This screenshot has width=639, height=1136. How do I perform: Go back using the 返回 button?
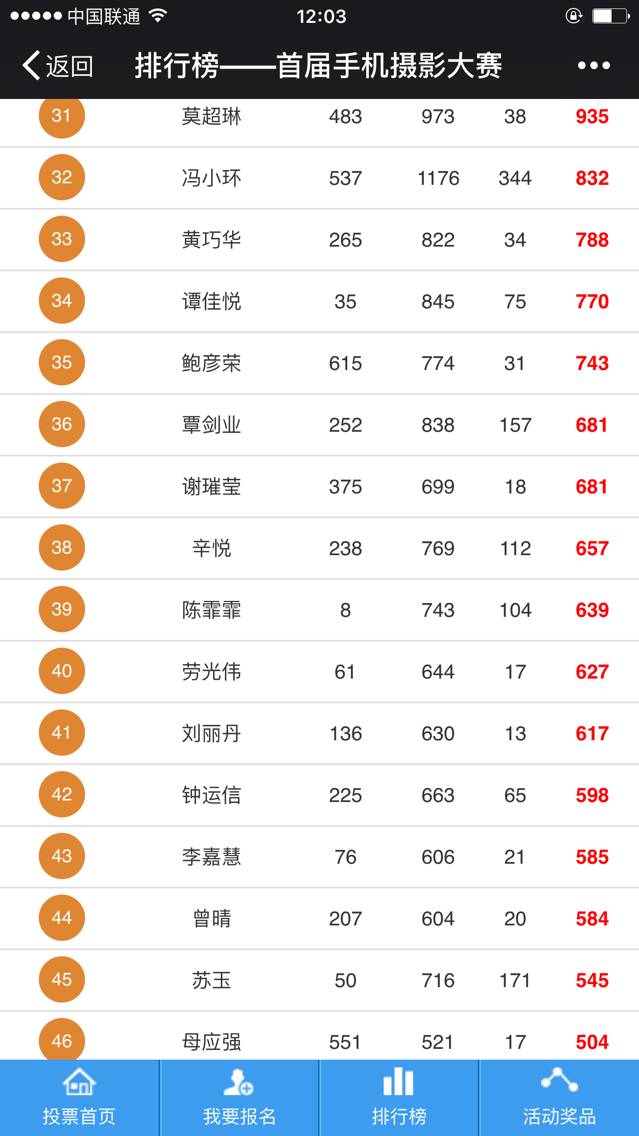(x=58, y=66)
